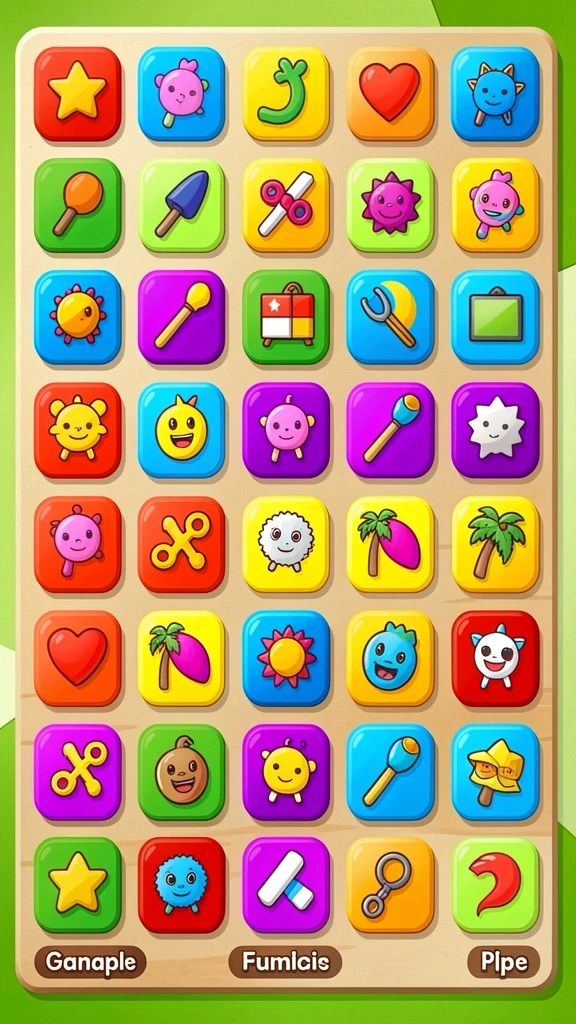Viewport: 576px width, 1024px height.
Task: Select the brown coconut face tile
Action: coord(182,772)
